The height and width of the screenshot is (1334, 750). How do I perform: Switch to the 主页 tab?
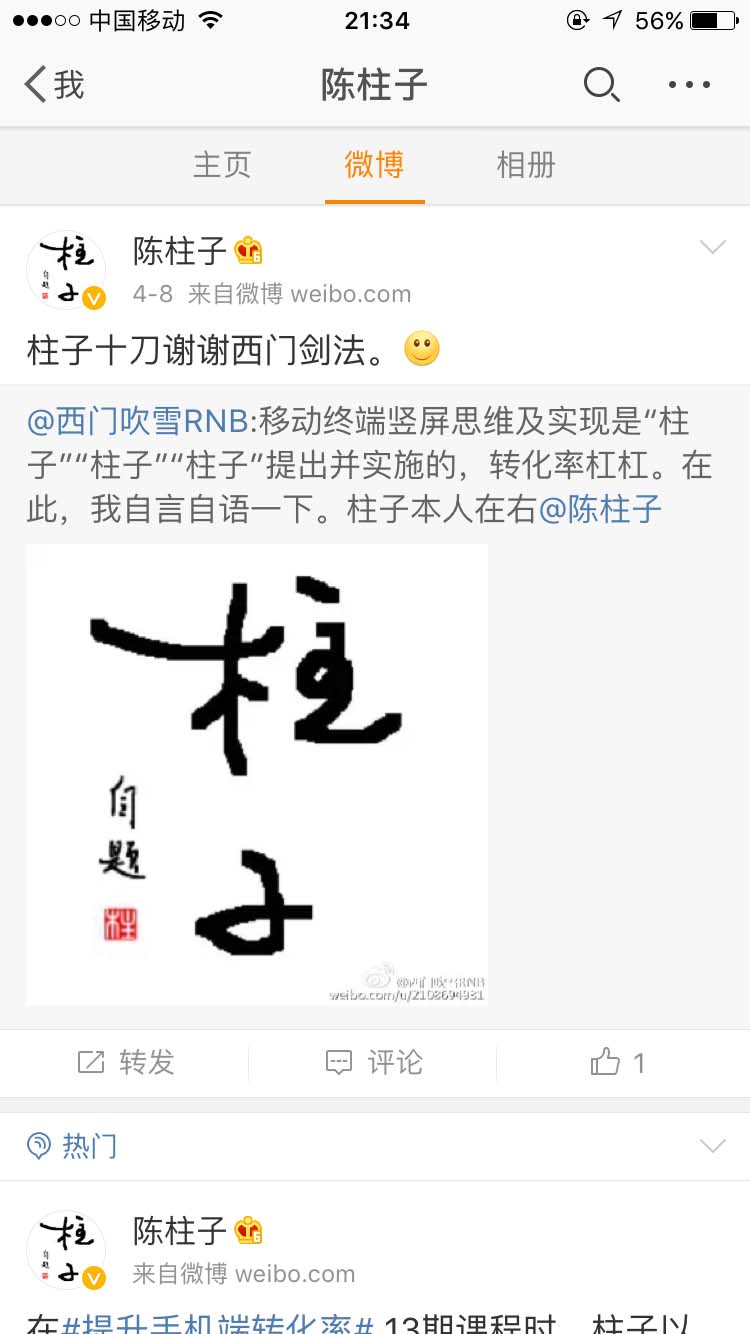(222, 165)
